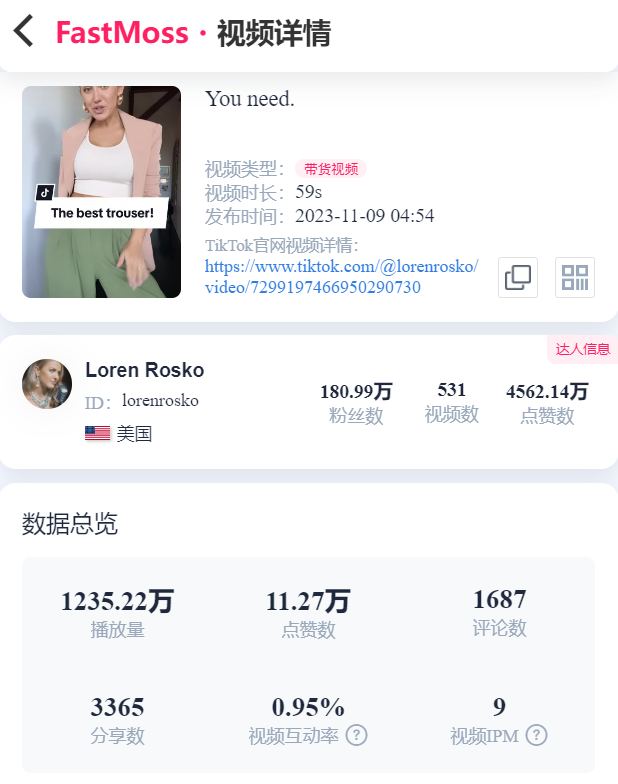Show the QR code for this video
The width and height of the screenshot is (618, 784).
click(575, 277)
